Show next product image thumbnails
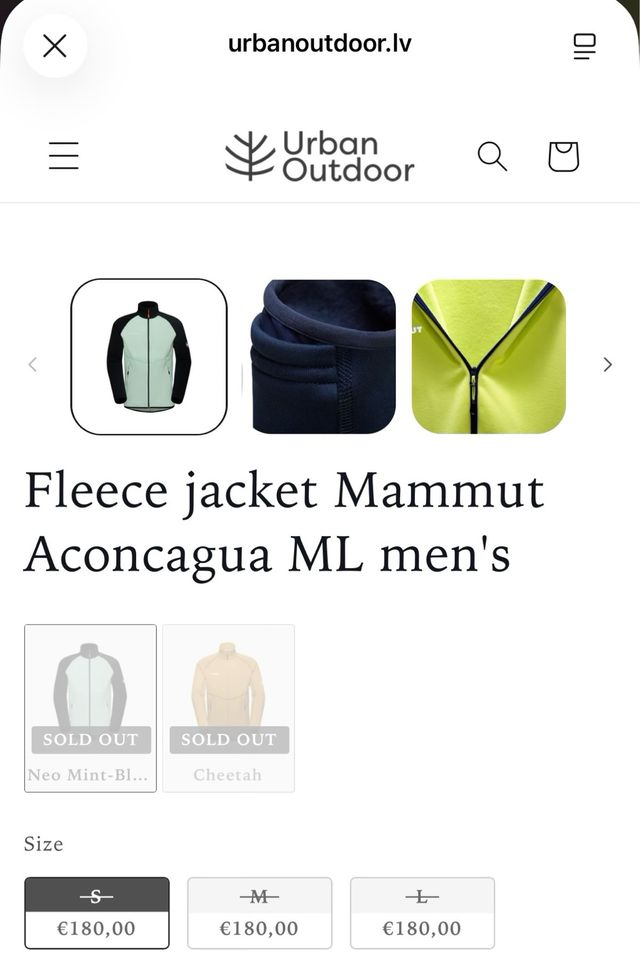Screen dimensions: 640x973 [x=607, y=364]
